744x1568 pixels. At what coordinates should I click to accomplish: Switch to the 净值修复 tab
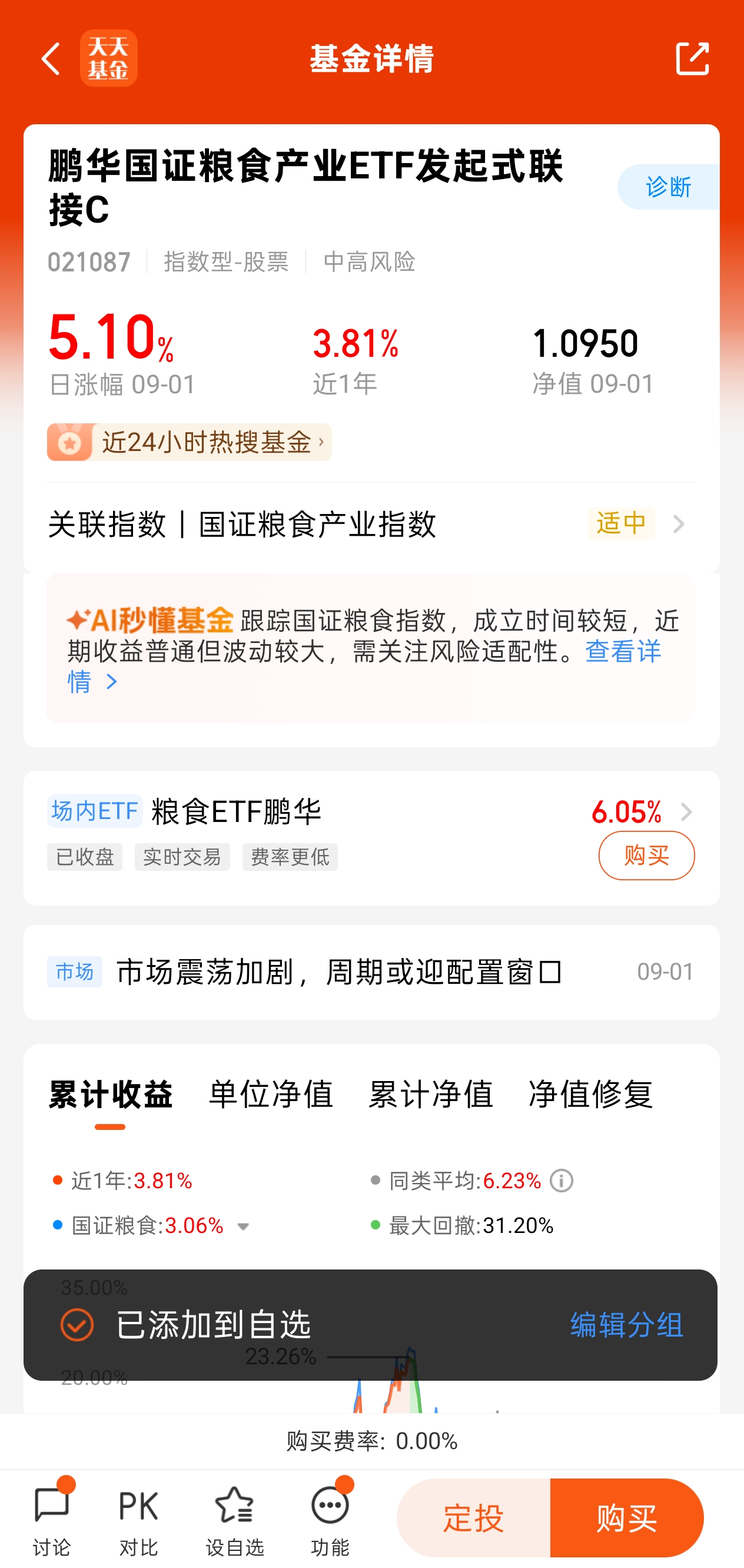coord(591,1094)
